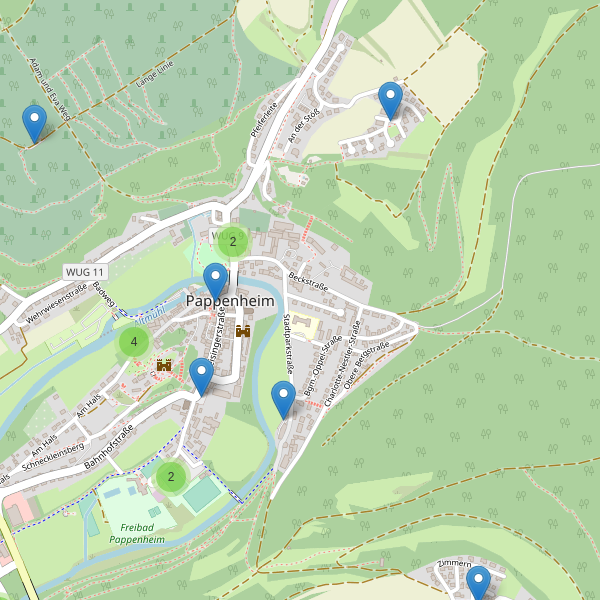Select the pin near An der Stöß

(x=391, y=100)
